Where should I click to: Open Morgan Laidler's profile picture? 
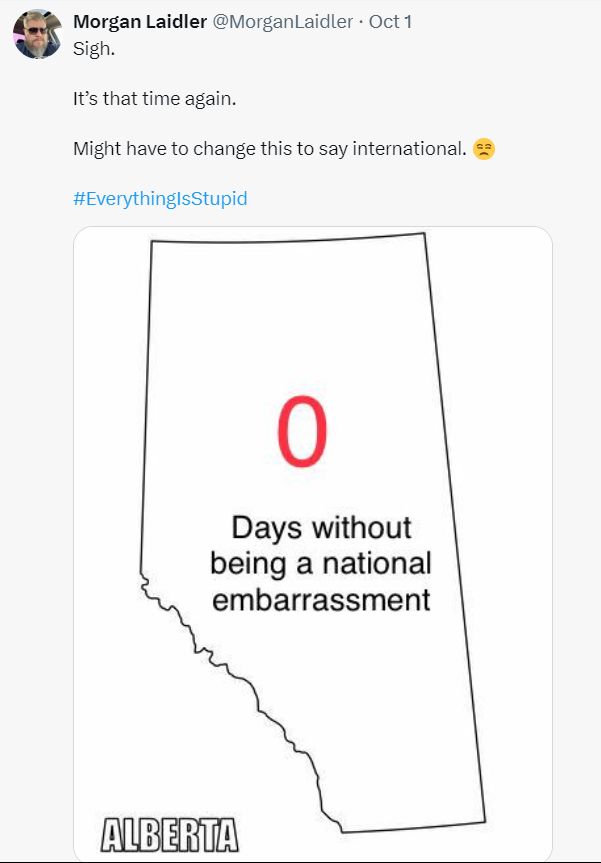tap(37, 36)
